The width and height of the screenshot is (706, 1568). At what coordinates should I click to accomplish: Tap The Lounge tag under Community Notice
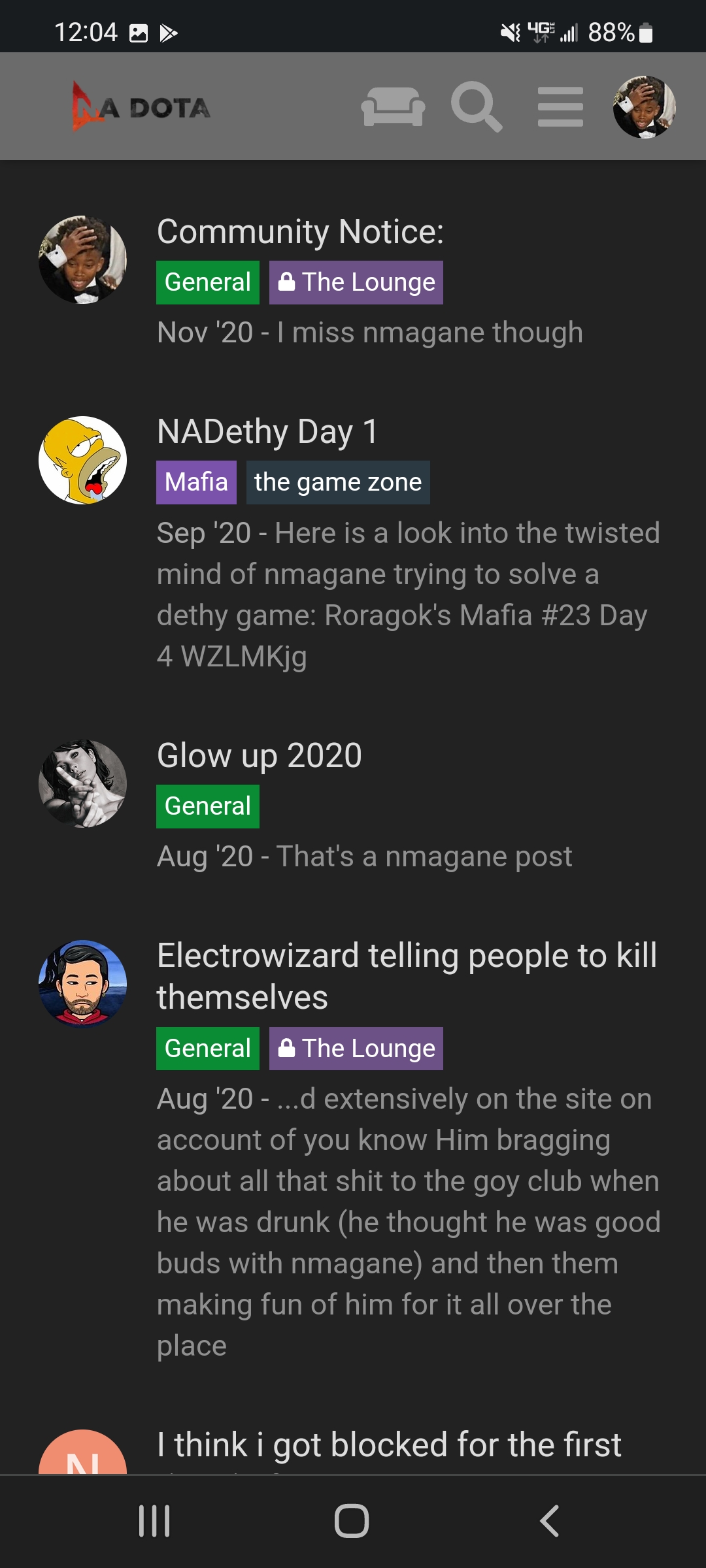coord(356,282)
